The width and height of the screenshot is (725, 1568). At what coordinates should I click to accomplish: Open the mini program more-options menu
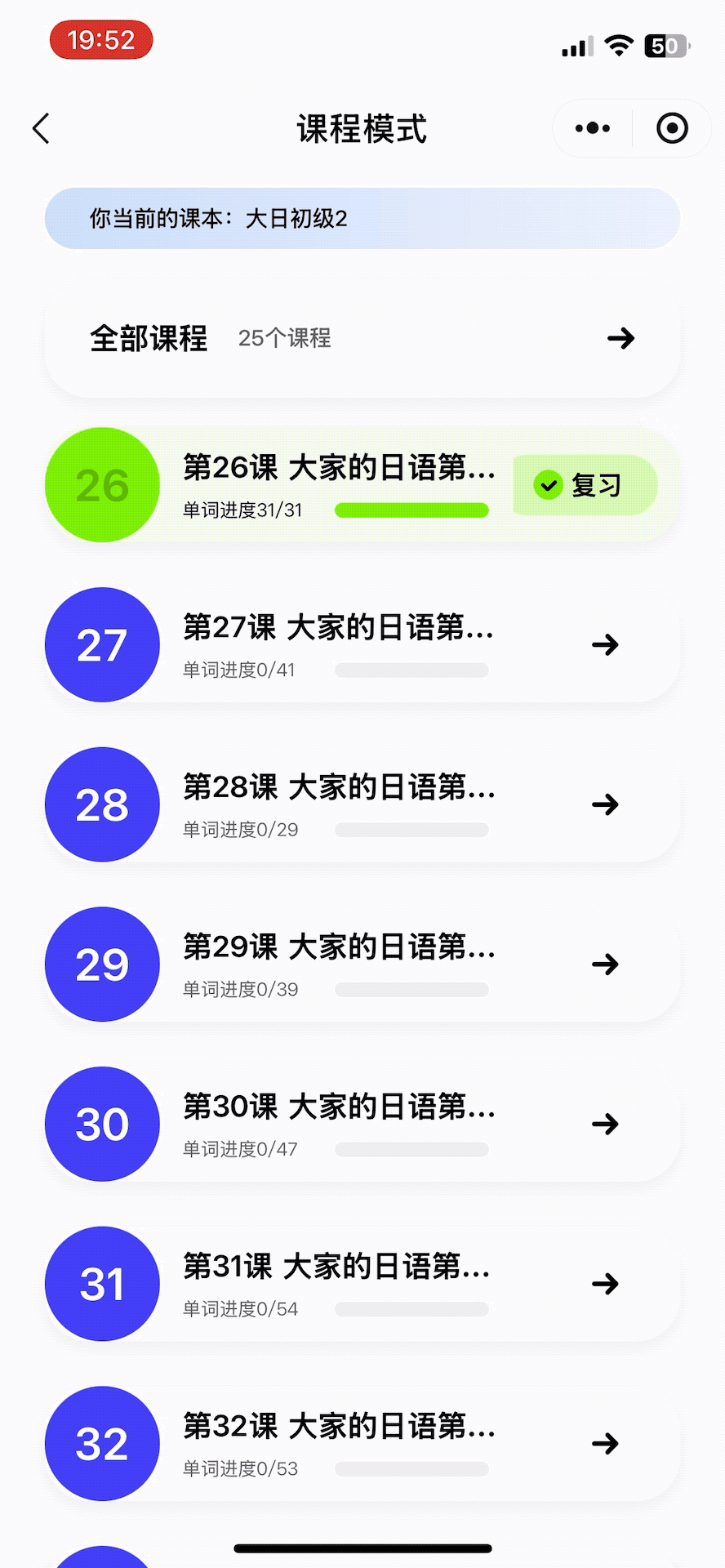coord(593,128)
